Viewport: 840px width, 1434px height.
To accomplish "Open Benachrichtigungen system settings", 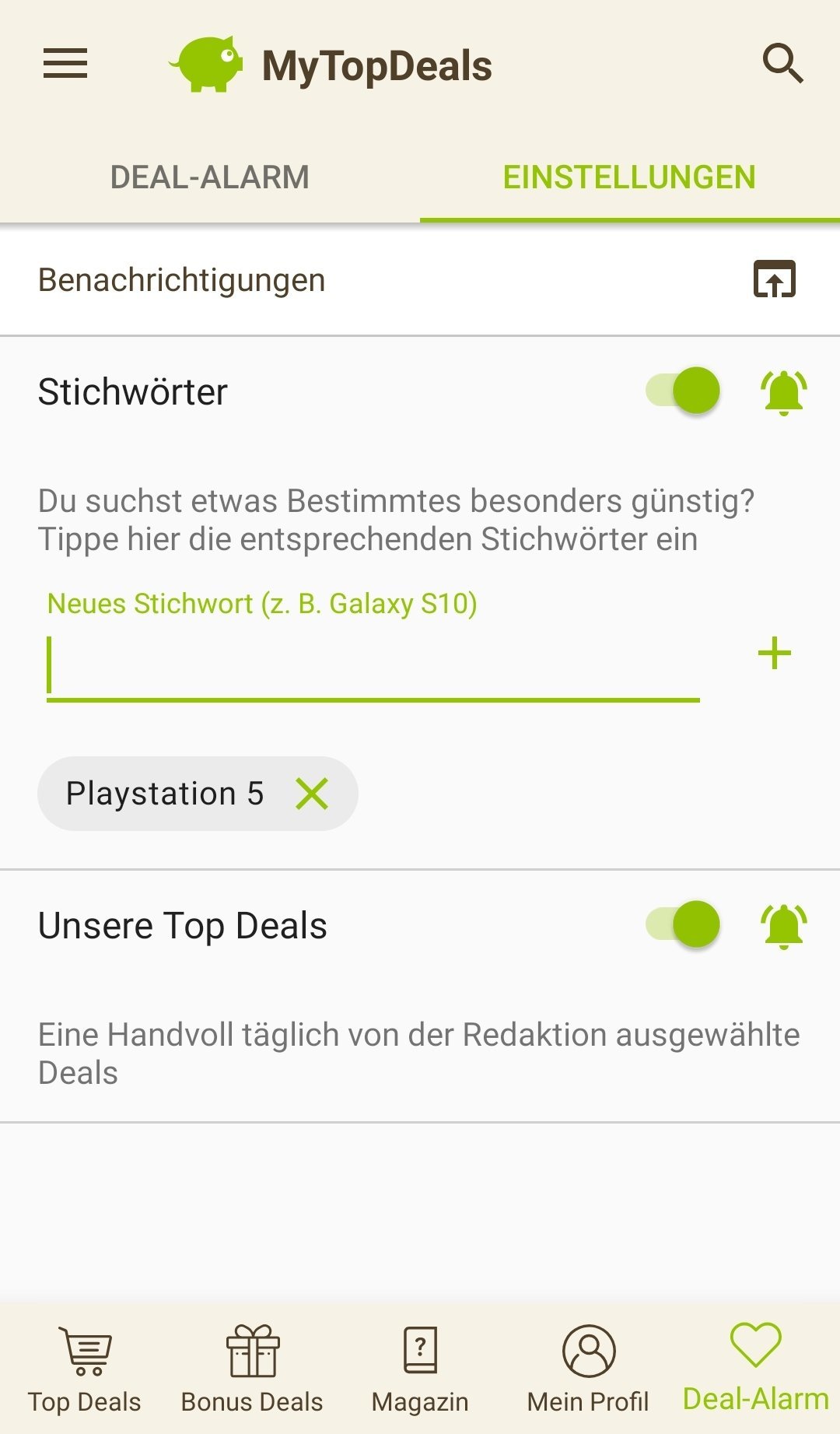I will click(774, 279).
